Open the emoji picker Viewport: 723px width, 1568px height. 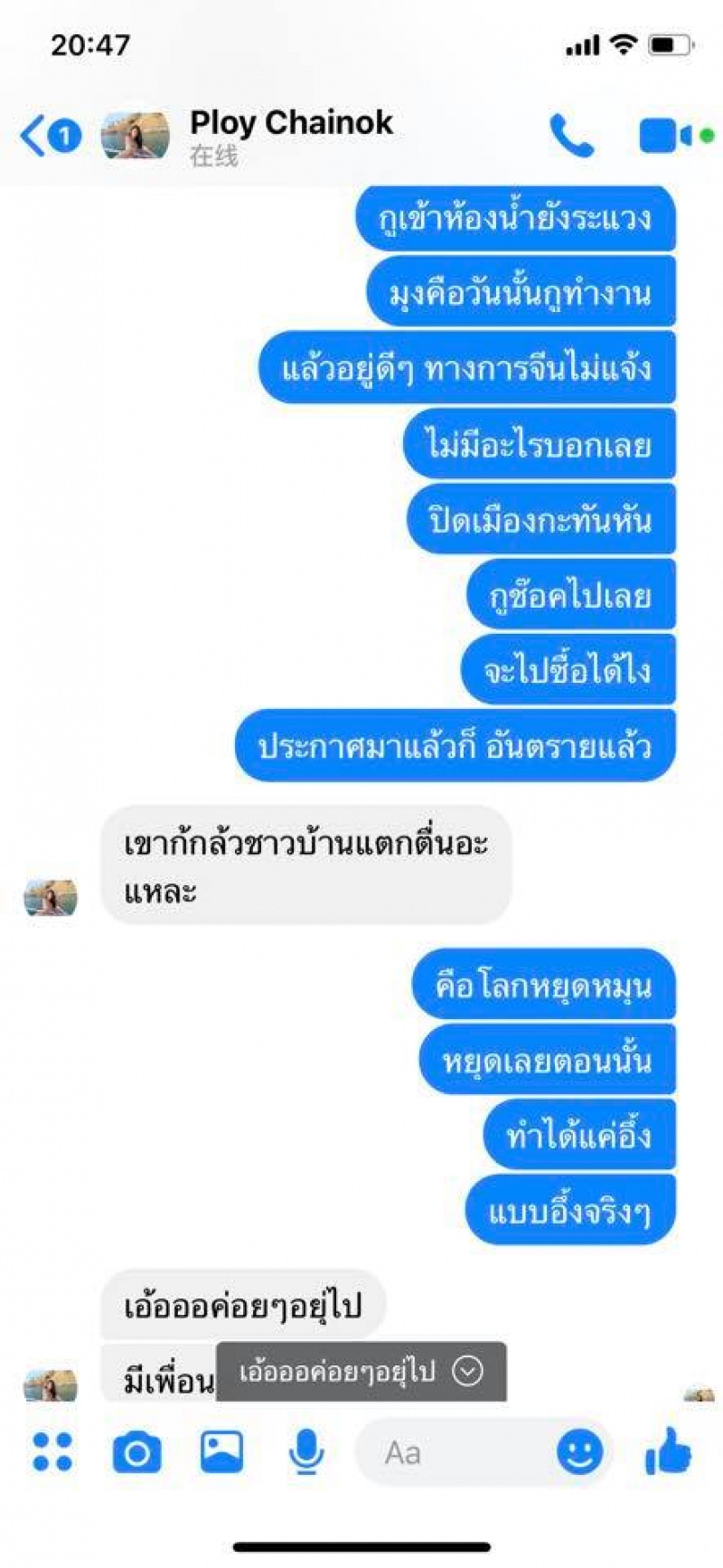tap(579, 1452)
